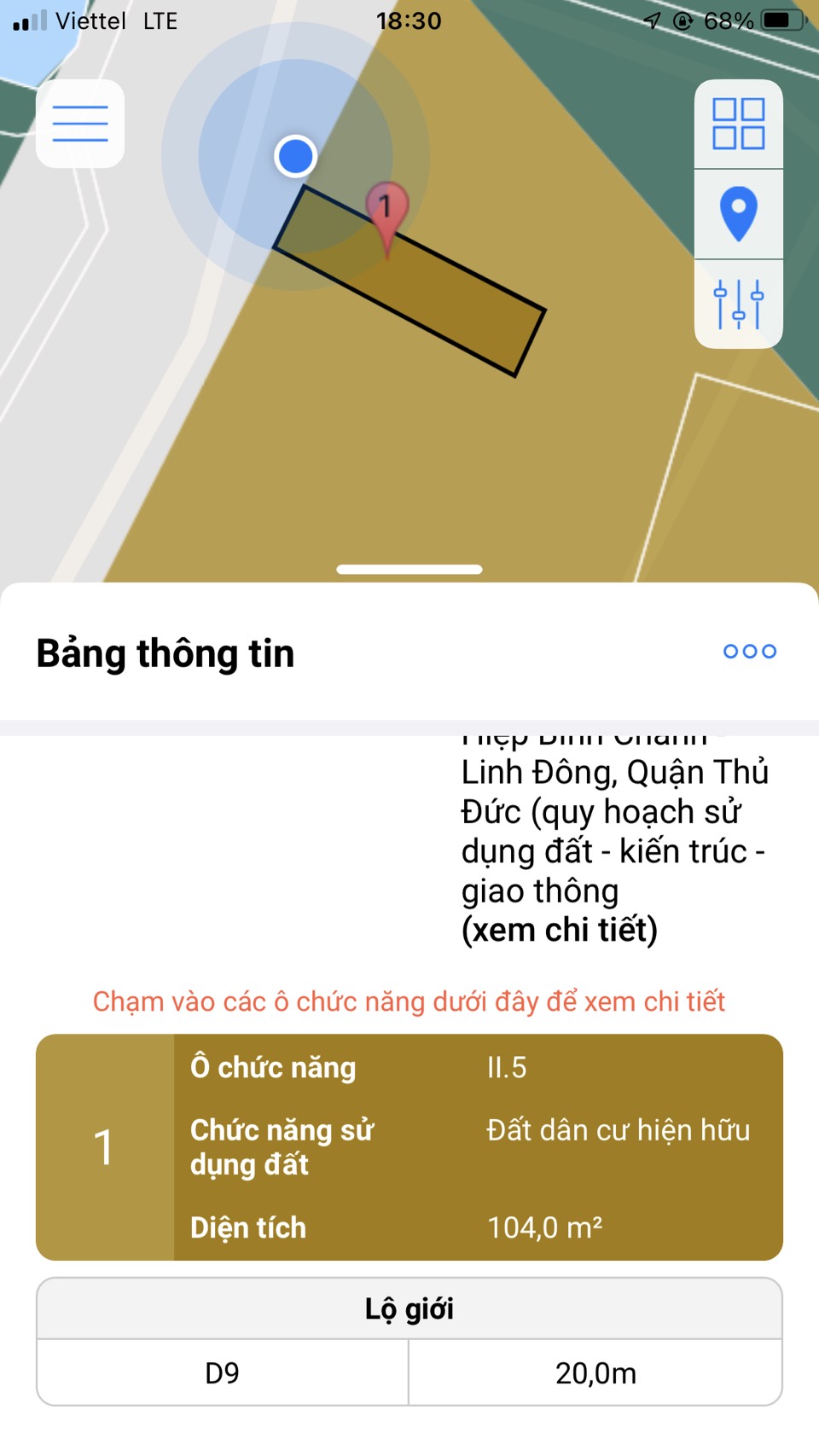This screenshot has width=819, height=1456.
Task: Tap the red marker numbered 1
Action: tap(386, 210)
